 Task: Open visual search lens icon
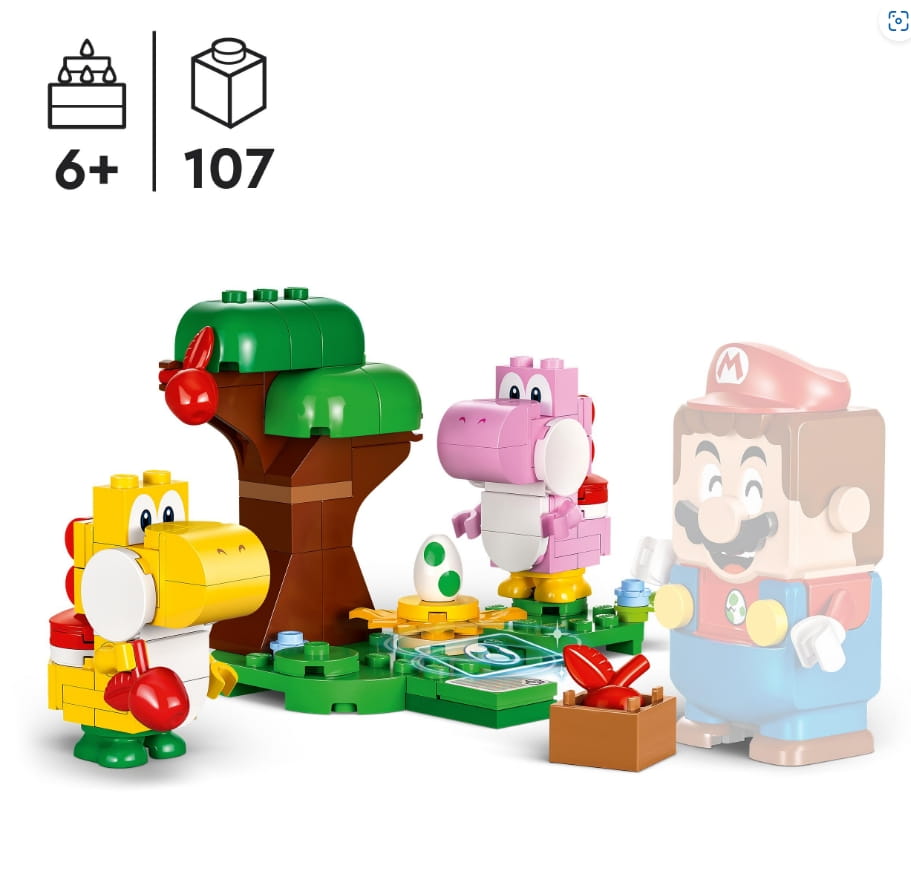pos(897,22)
